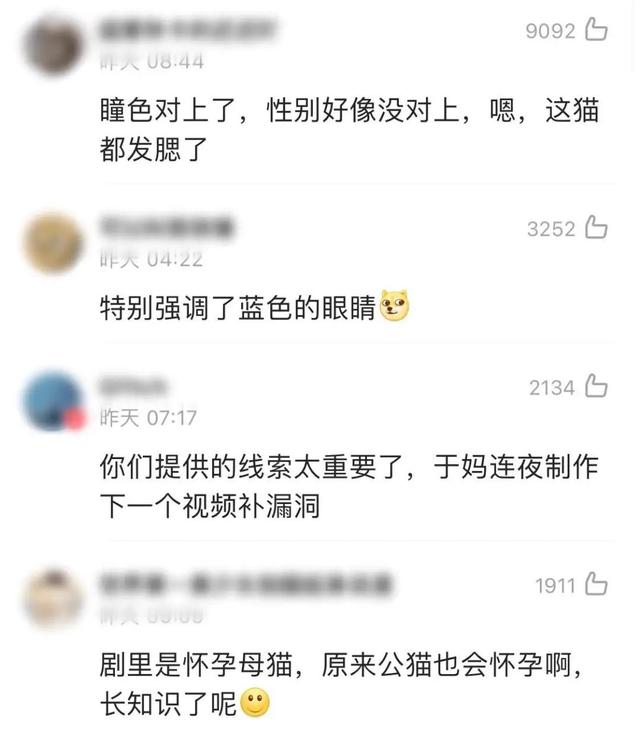The height and width of the screenshot is (731, 640).
Task: Like the comment mentioning 于妈连夜制作
Action: pyautogui.click(x=596, y=387)
